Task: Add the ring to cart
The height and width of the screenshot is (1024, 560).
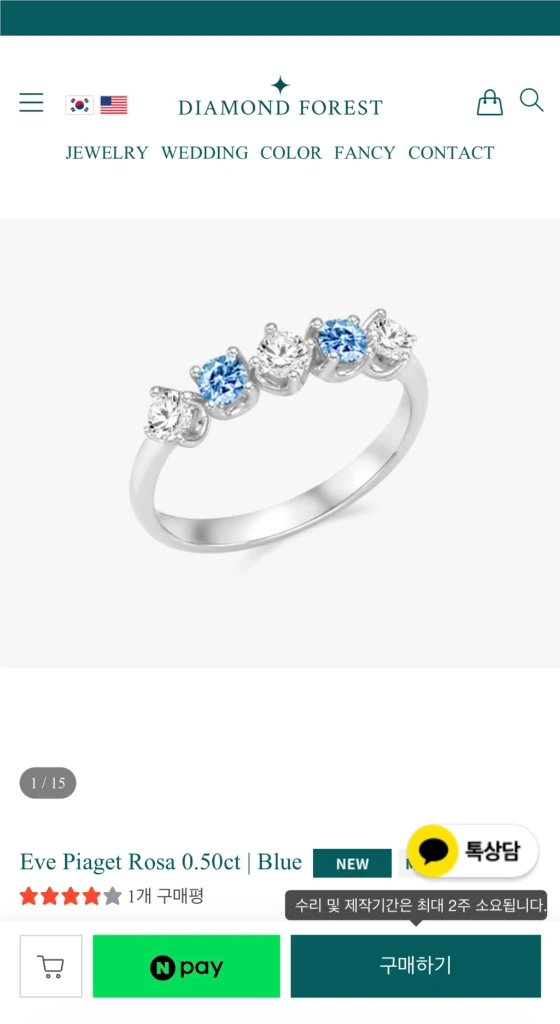Action: 51,966
